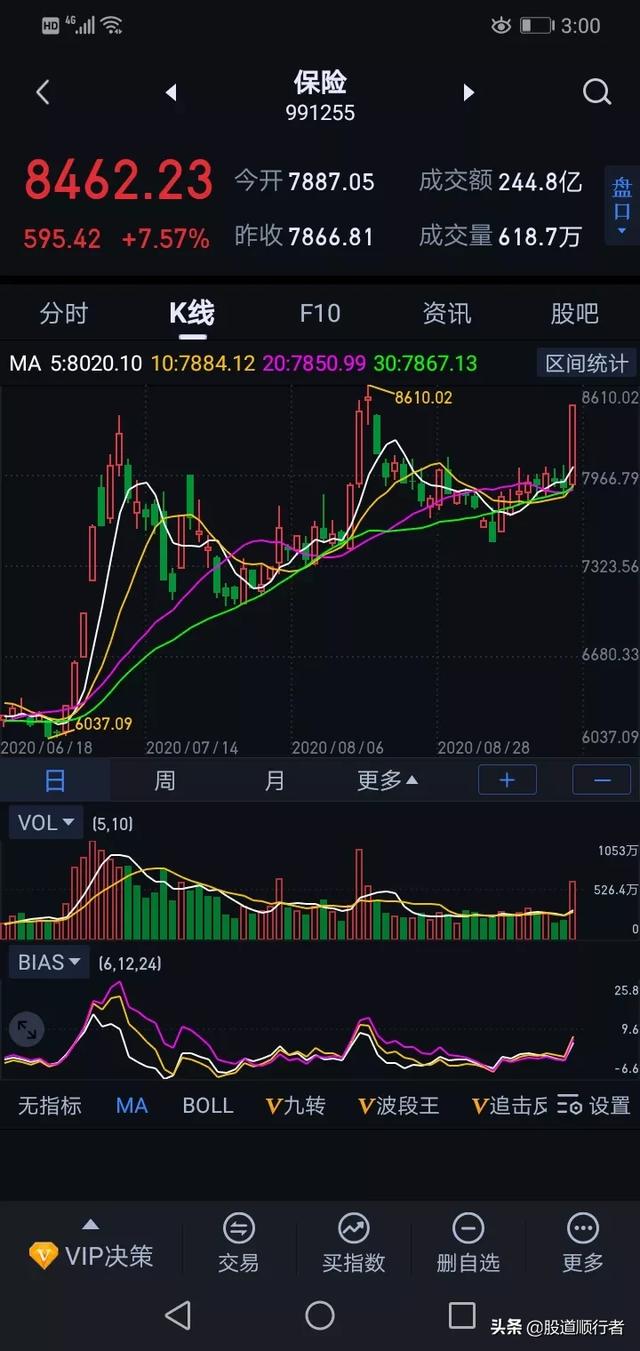Open 交易 in the bottom bar

click(238, 1243)
